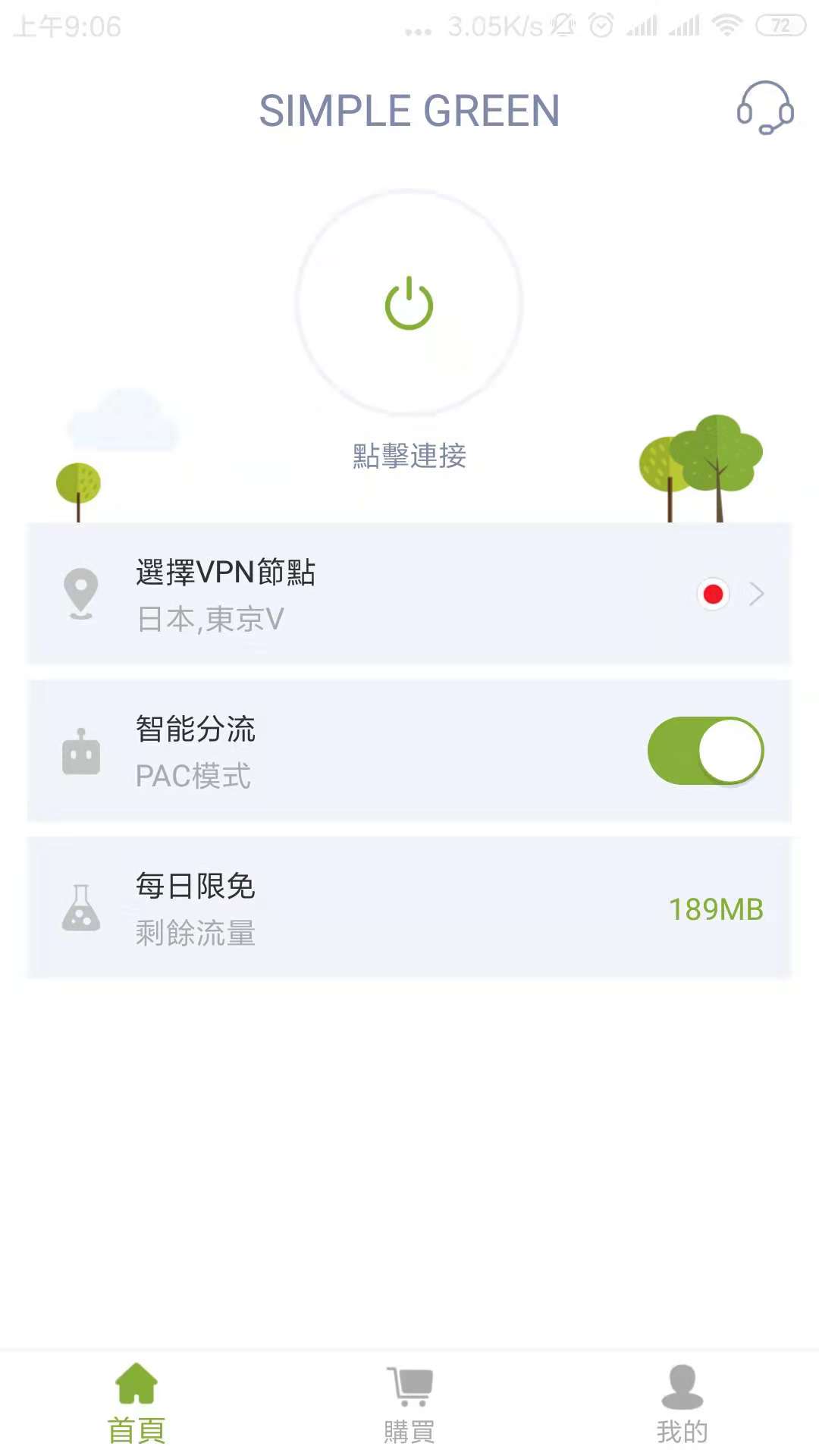
Task: Switch to the 購買 tab
Action: [409, 1403]
